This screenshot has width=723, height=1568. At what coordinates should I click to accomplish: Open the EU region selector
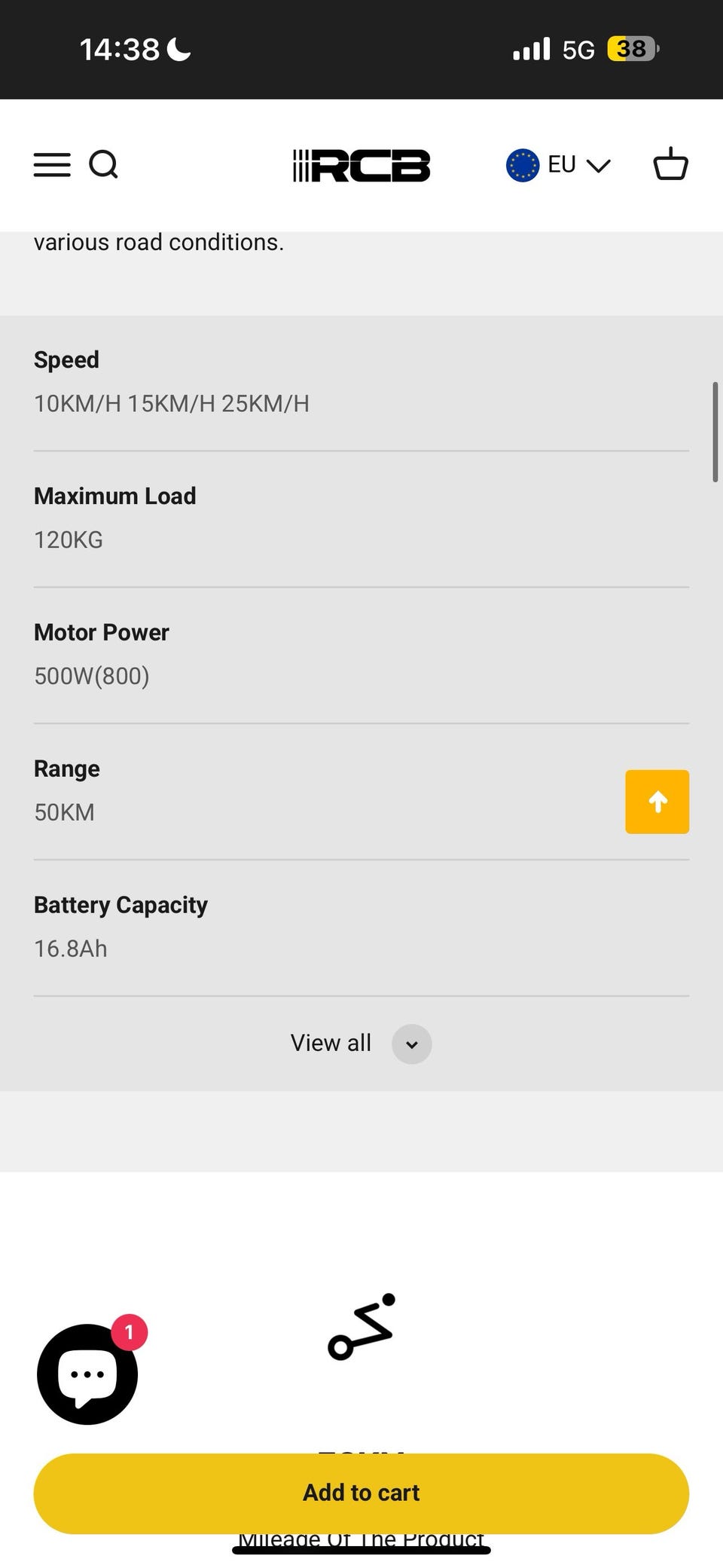[x=558, y=165]
